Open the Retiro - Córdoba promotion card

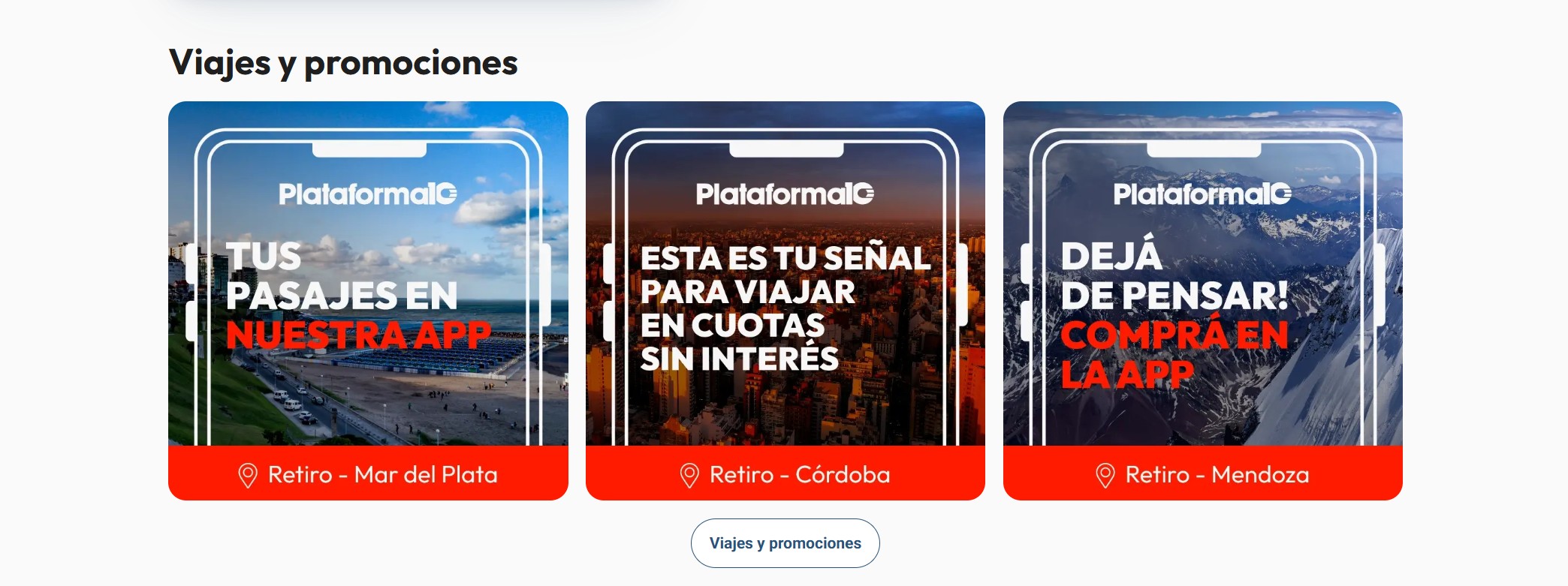pyautogui.click(x=785, y=300)
